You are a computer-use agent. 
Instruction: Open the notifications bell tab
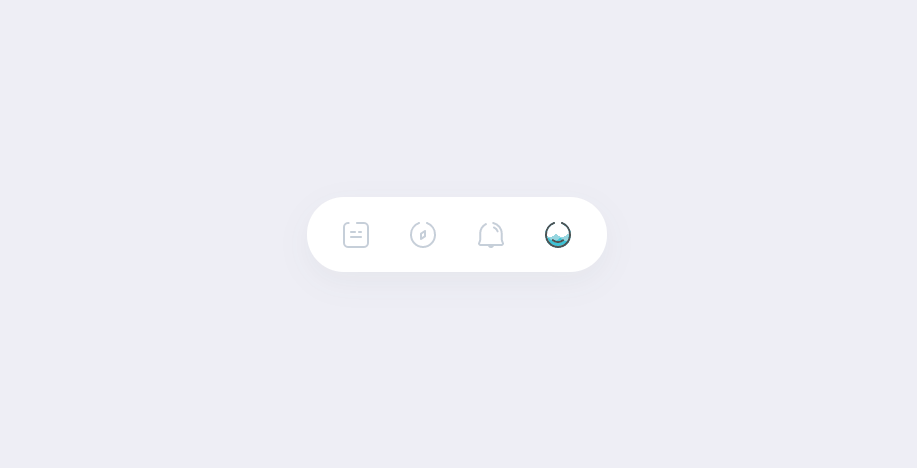point(491,235)
